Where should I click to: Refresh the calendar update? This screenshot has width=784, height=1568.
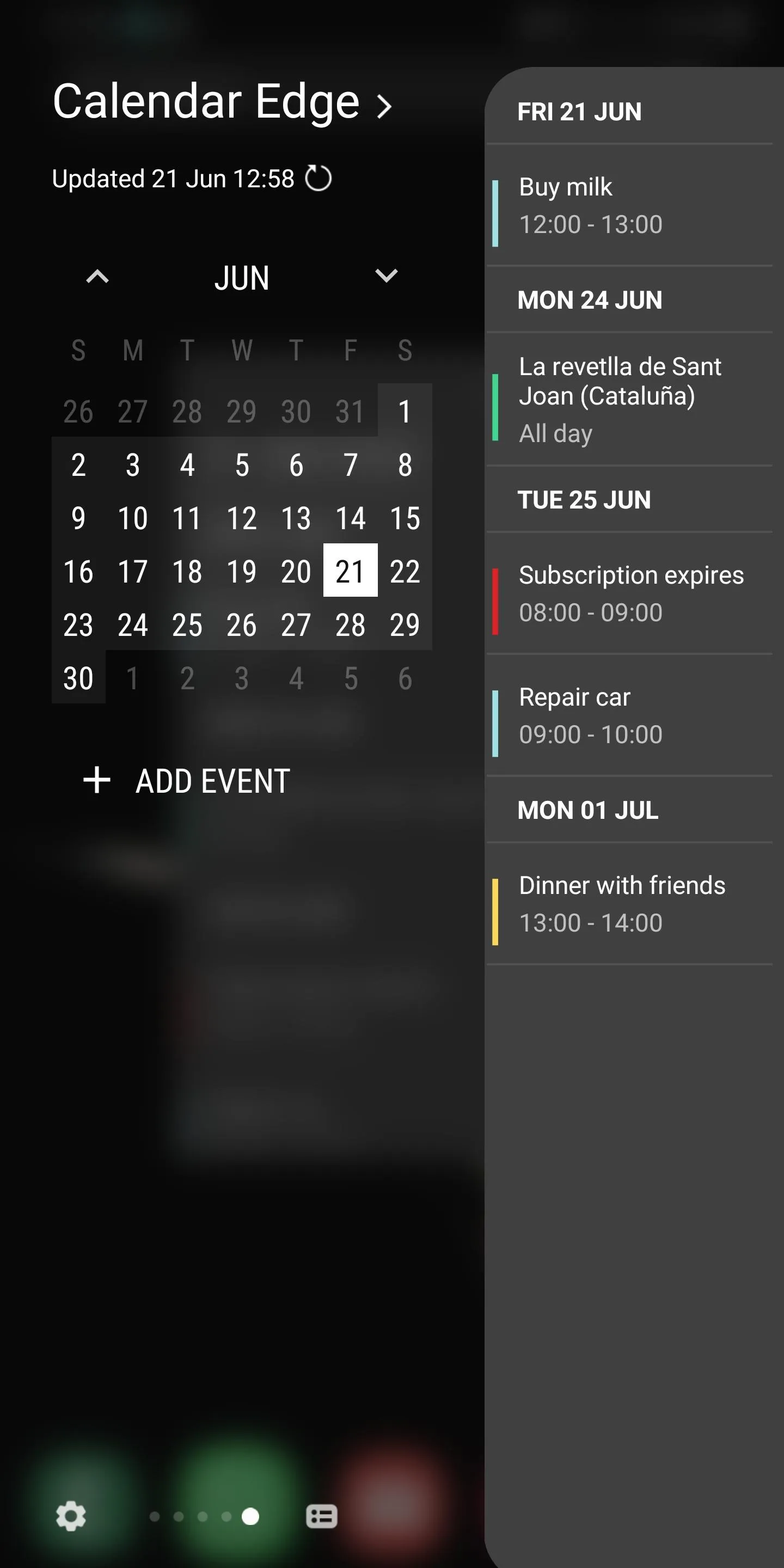318,179
